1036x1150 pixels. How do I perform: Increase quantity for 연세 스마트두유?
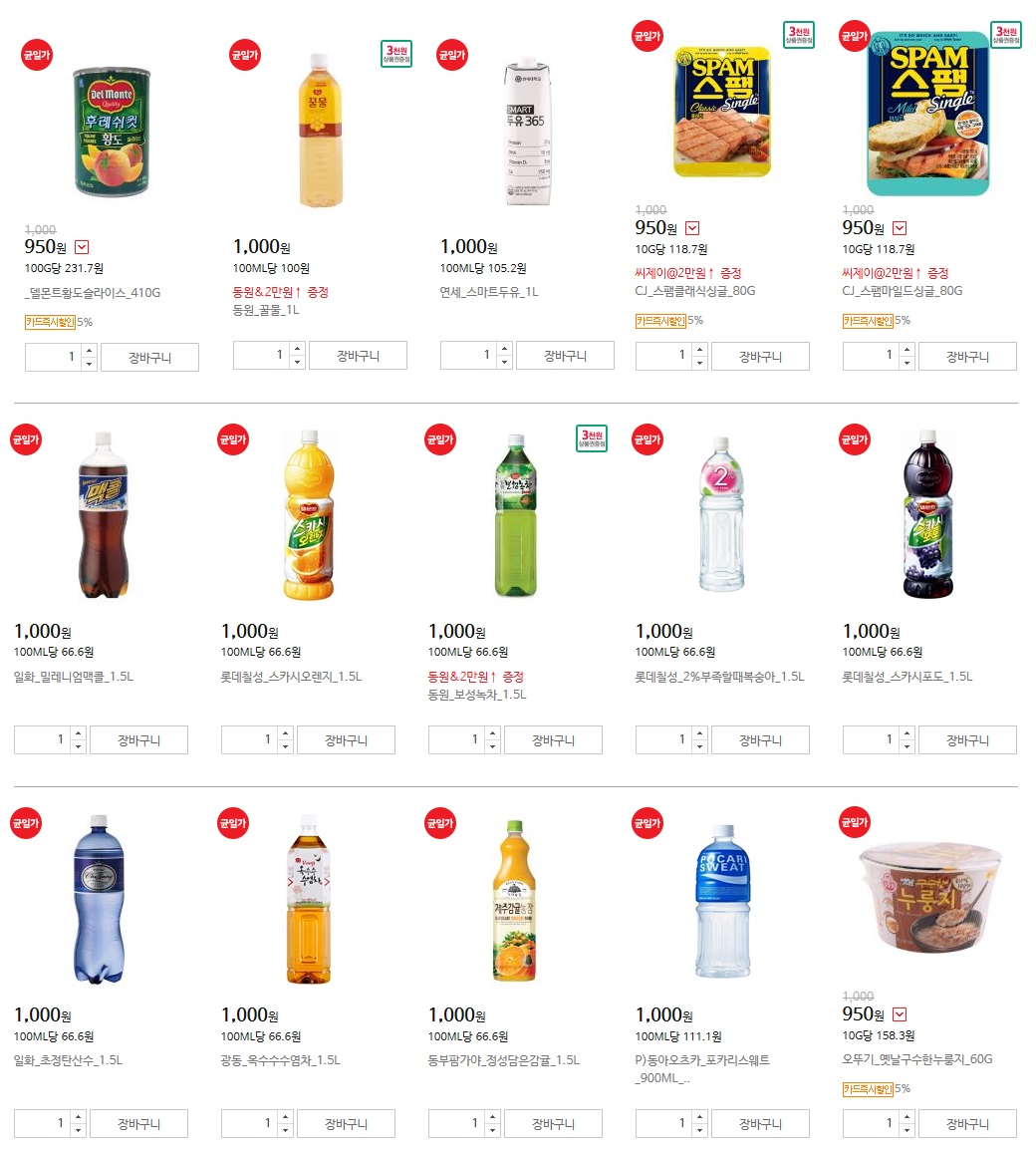pyautogui.click(x=504, y=349)
